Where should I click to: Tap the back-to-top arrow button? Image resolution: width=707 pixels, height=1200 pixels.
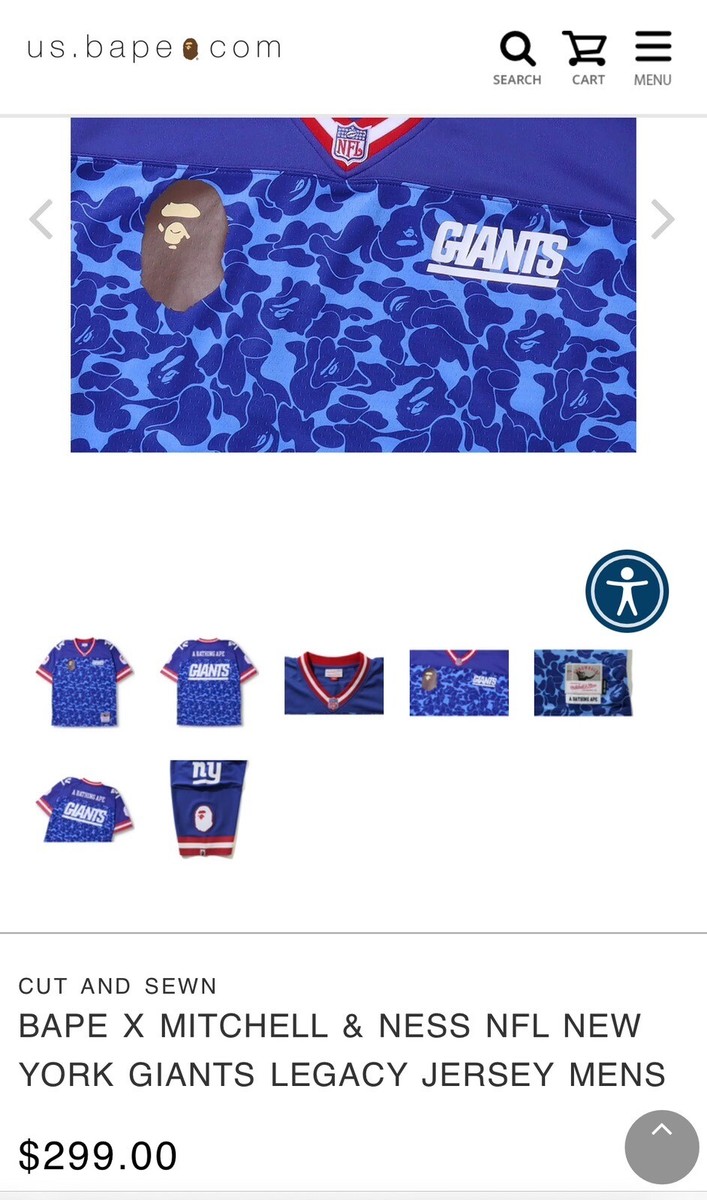click(x=662, y=1146)
